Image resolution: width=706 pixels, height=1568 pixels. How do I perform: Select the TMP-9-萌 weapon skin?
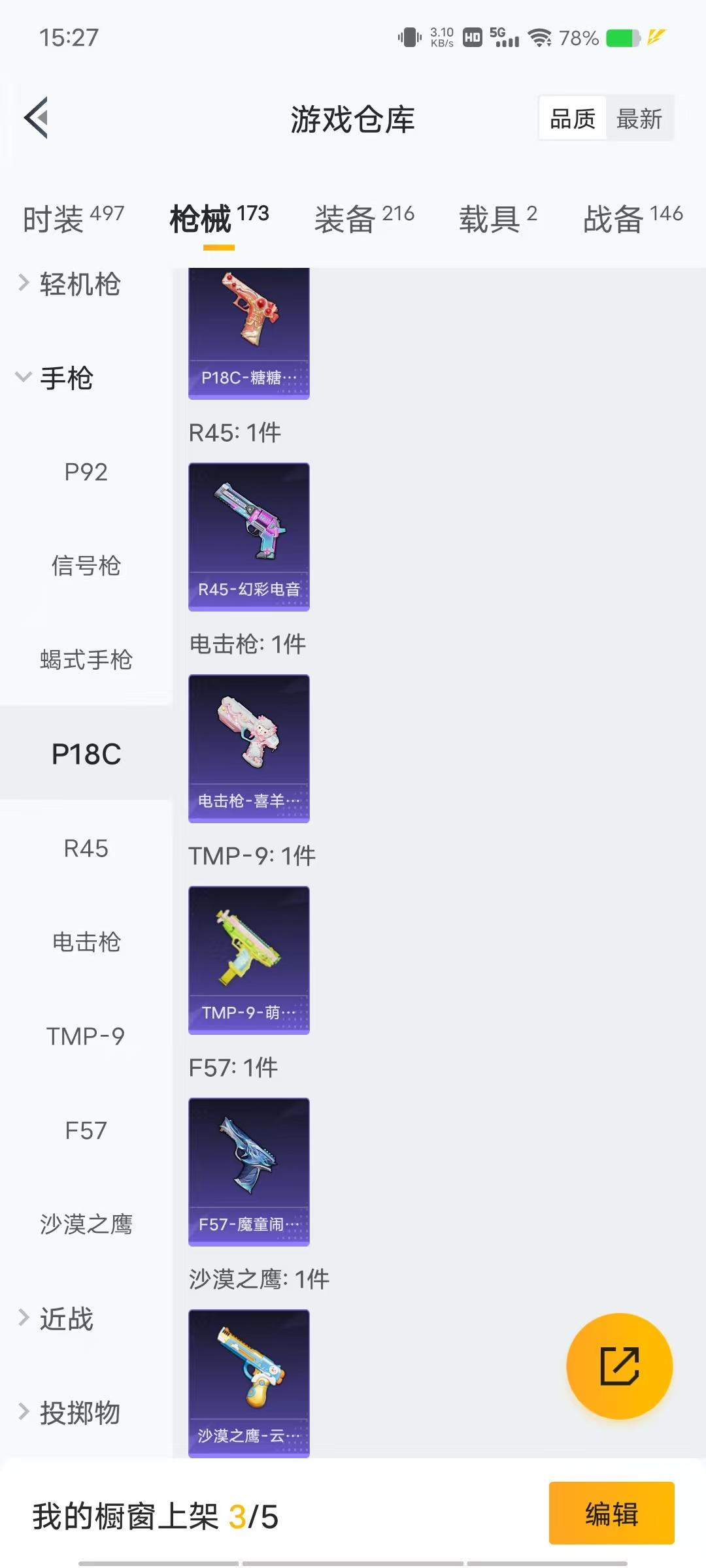click(248, 960)
